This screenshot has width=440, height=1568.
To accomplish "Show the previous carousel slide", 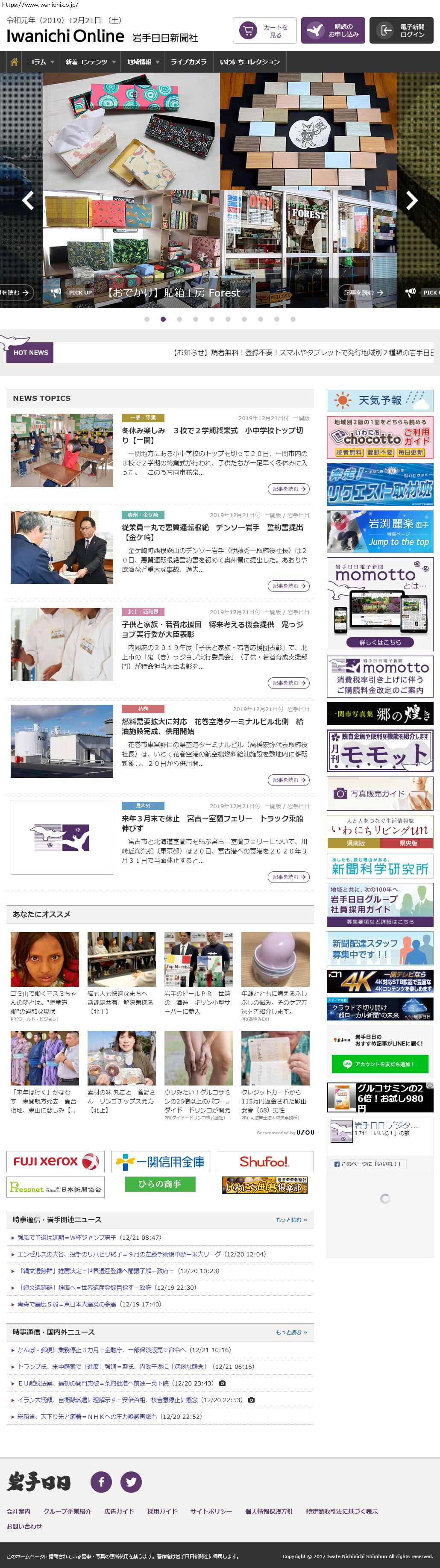I will [x=27, y=200].
